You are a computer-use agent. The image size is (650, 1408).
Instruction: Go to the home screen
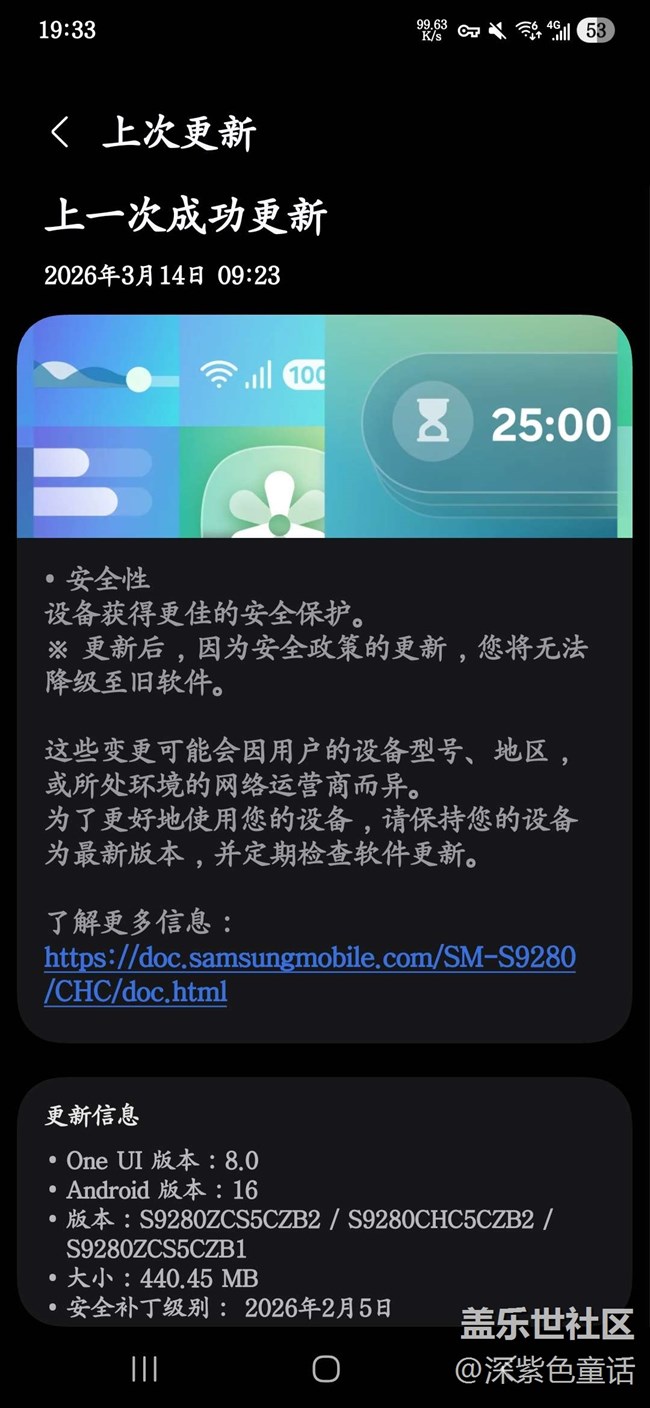(326, 1369)
